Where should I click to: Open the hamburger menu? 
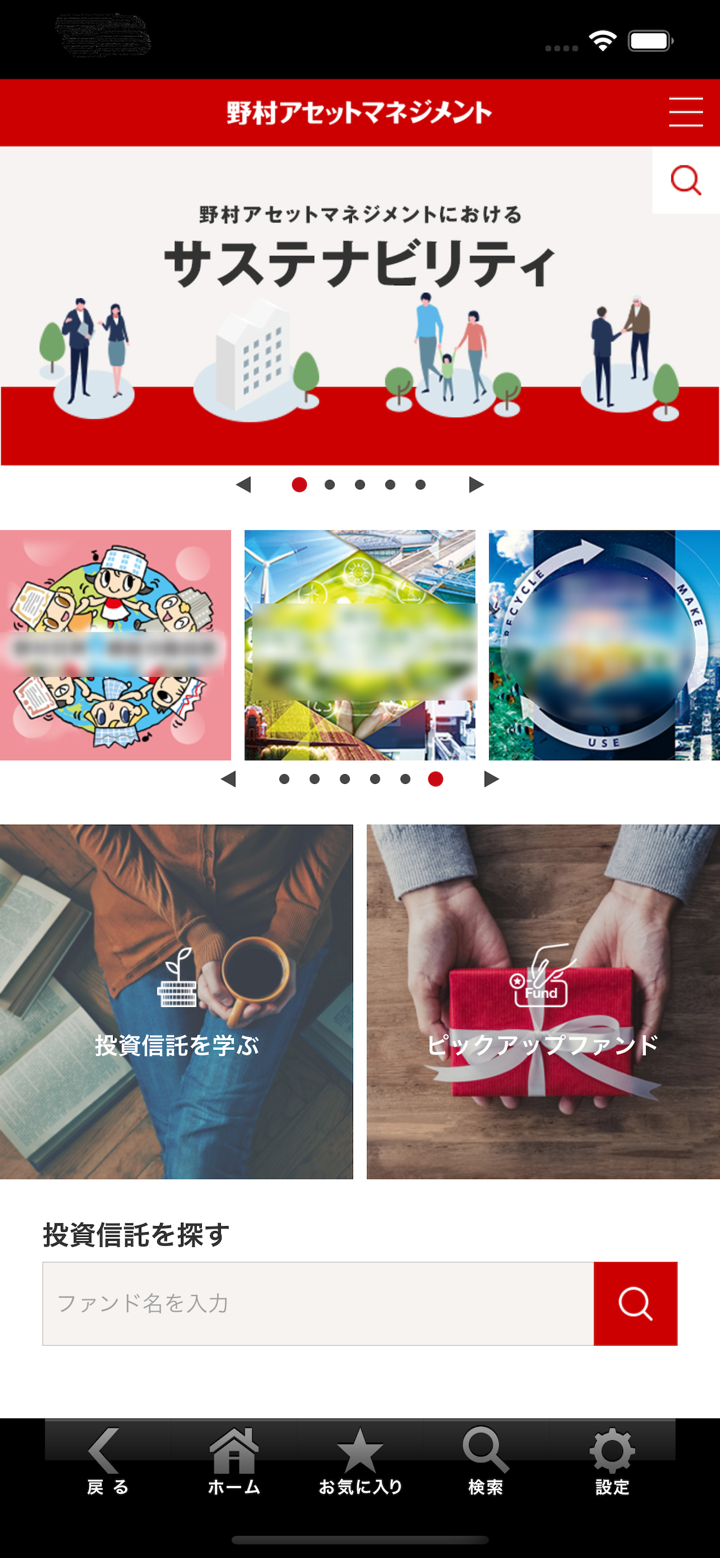click(685, 112)
